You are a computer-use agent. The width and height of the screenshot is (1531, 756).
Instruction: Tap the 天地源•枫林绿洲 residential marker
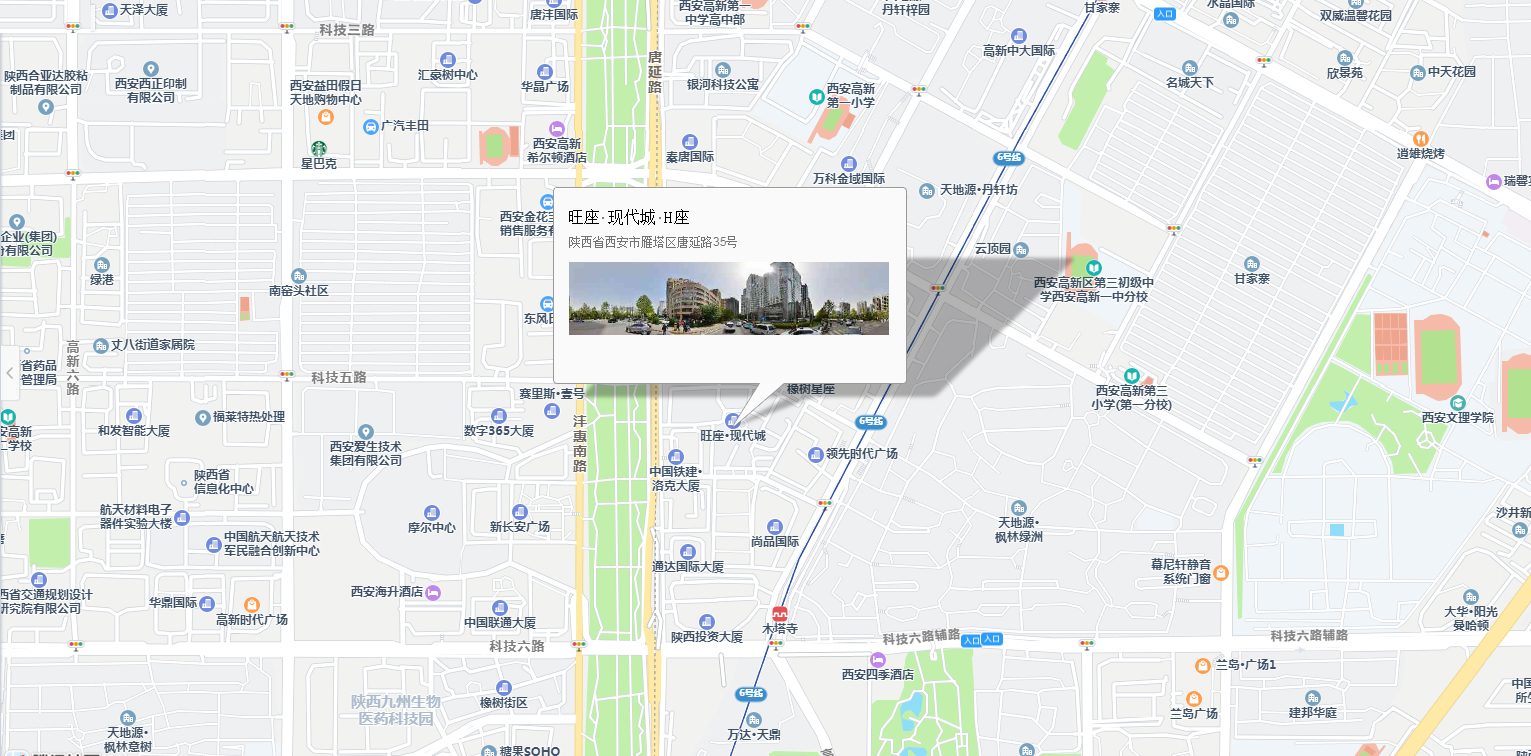pyautogui.click(x=1019, y=508)
